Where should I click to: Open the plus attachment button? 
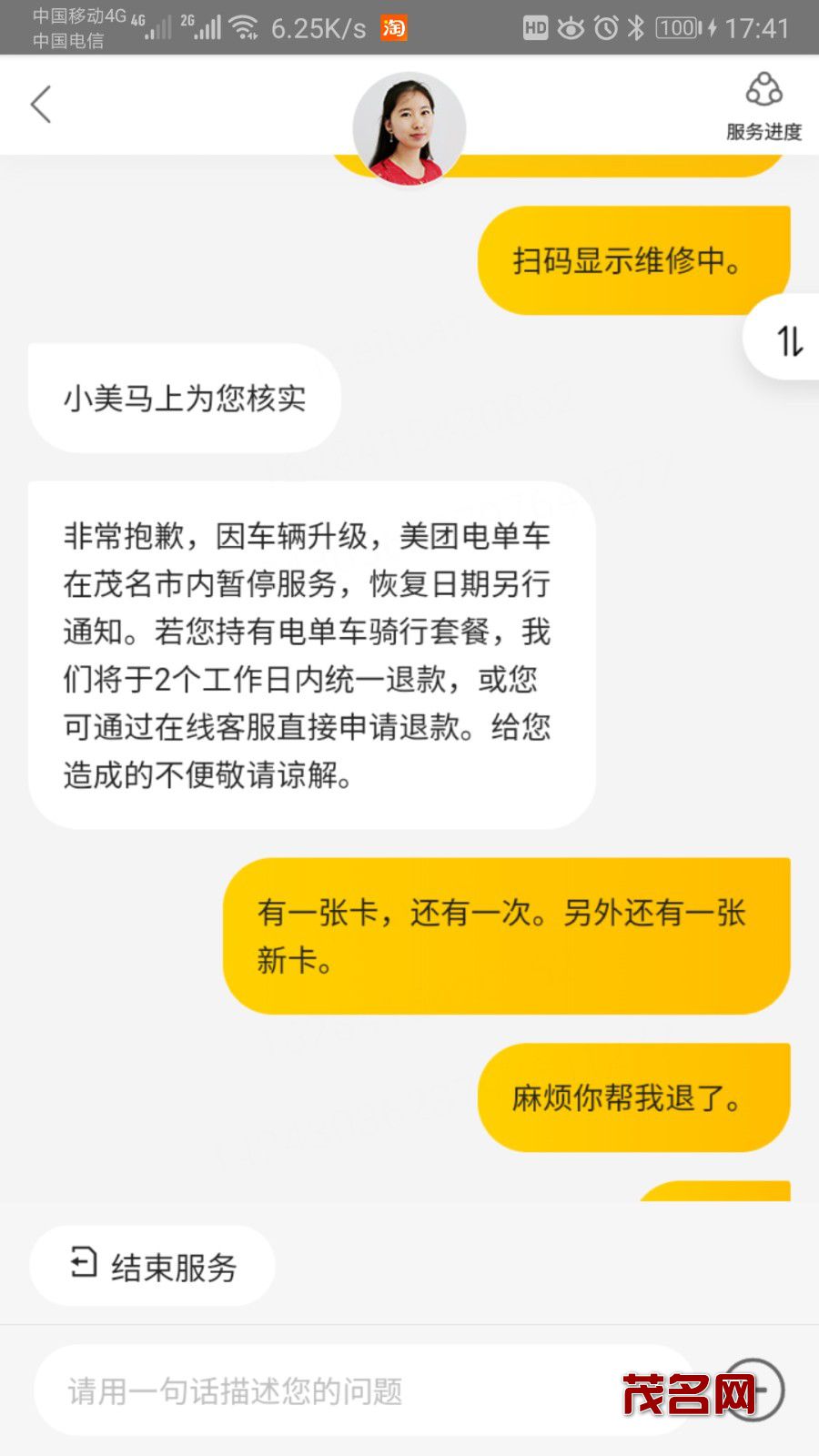click(754, 1390)
